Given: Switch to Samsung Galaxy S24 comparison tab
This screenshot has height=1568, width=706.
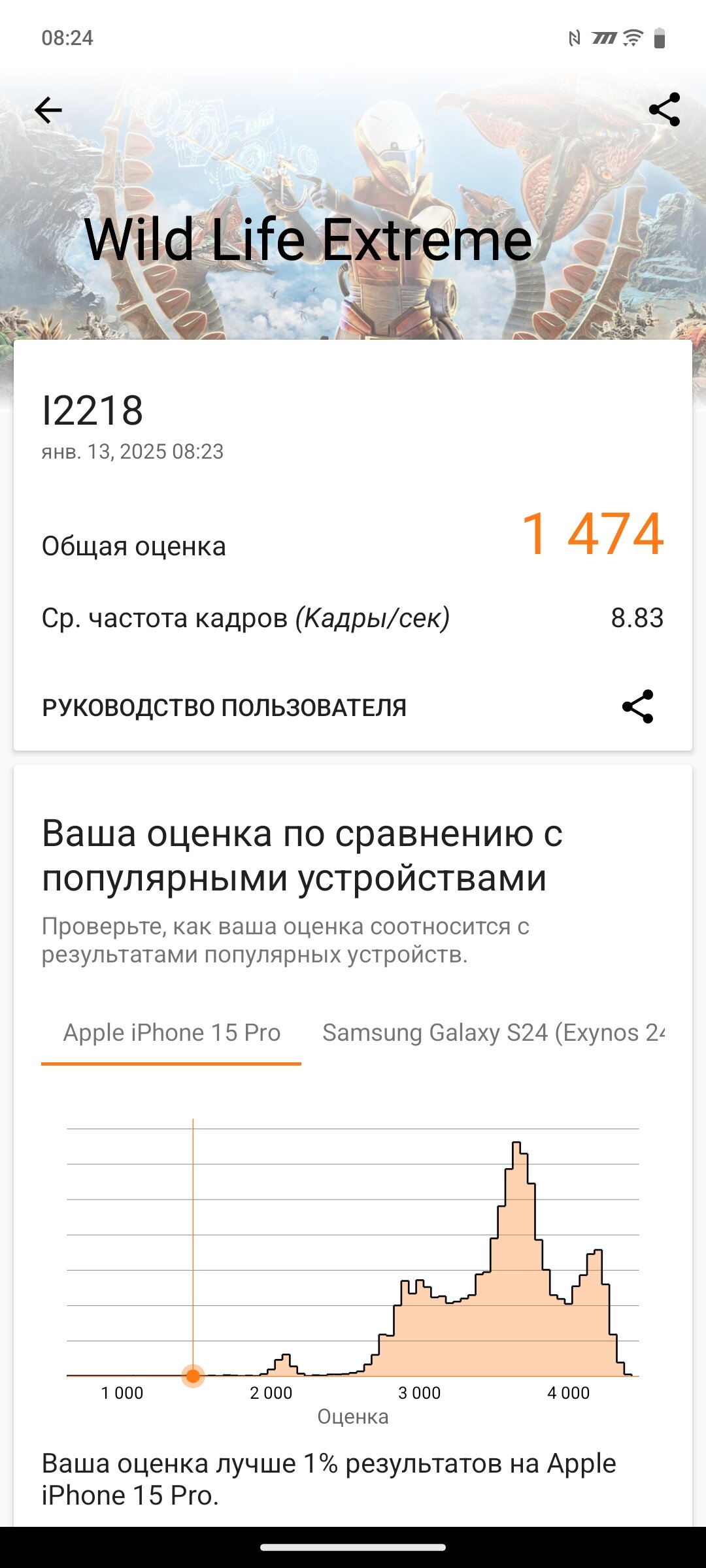Looking at the screenshot, I should (494, 1033).
